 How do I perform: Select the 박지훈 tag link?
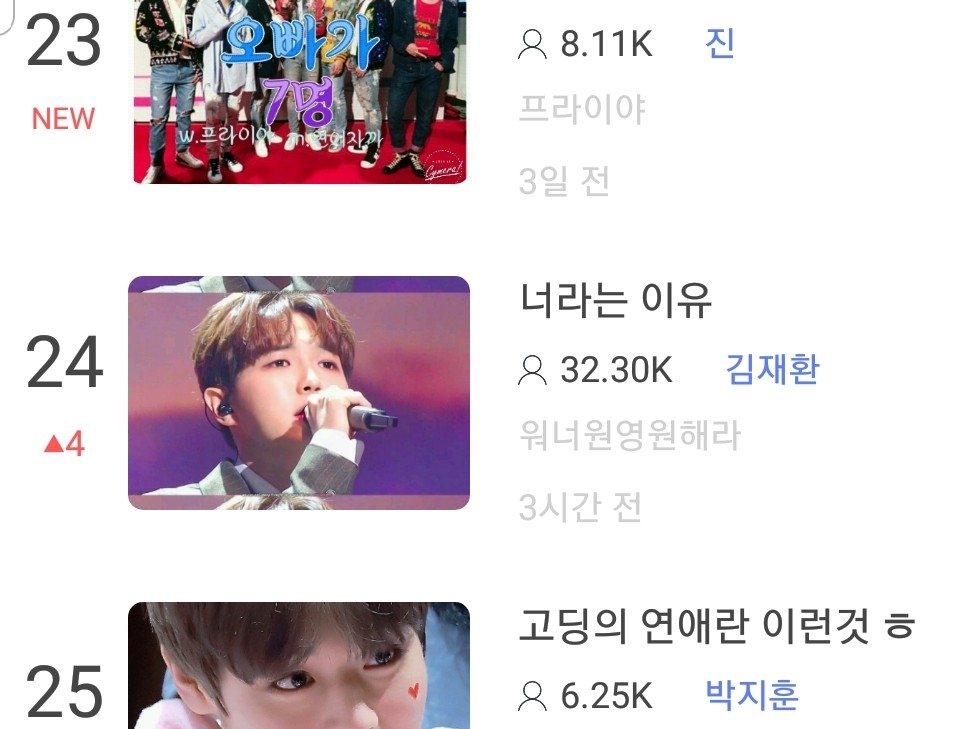(x=752, y=694)
